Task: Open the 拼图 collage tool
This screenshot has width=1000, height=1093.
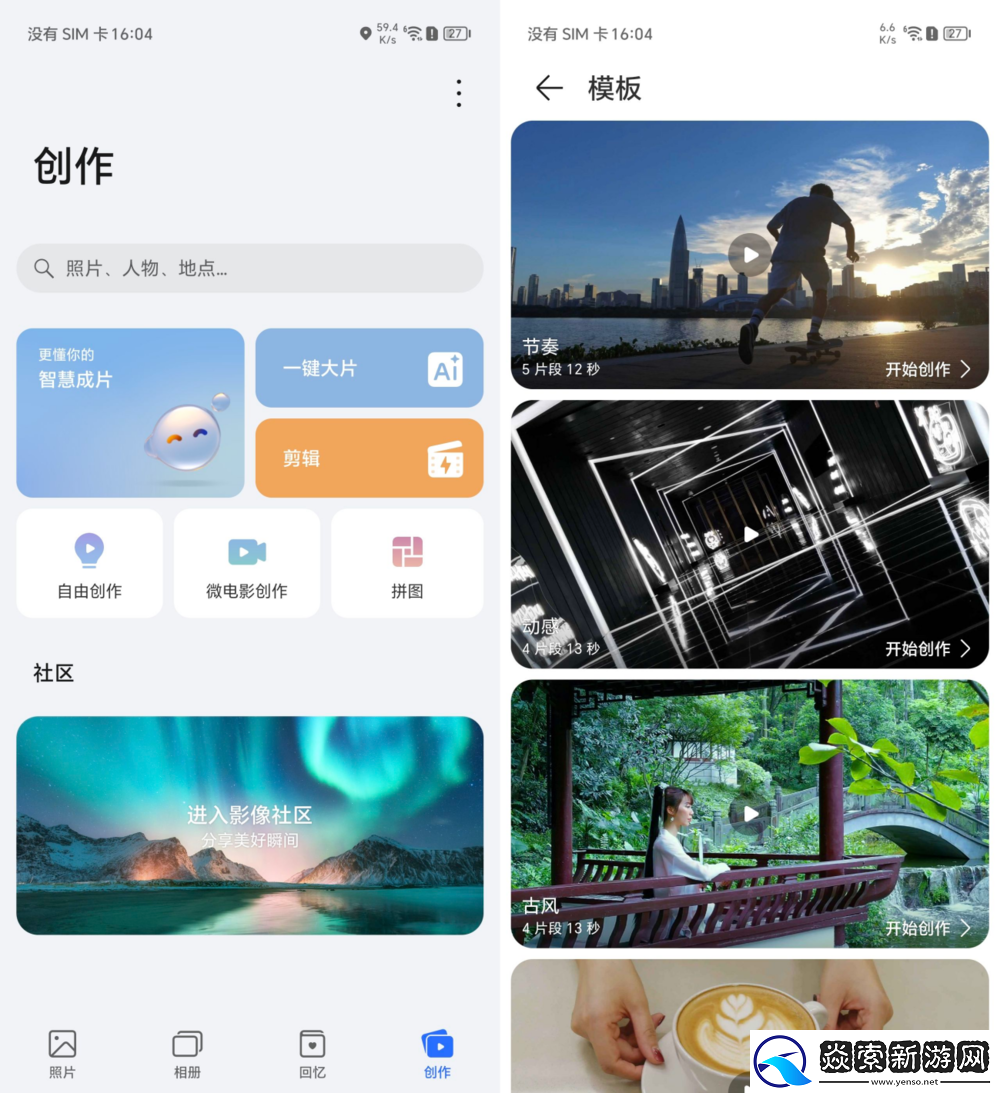Action: pyautogui.click(x=406, y=562)
